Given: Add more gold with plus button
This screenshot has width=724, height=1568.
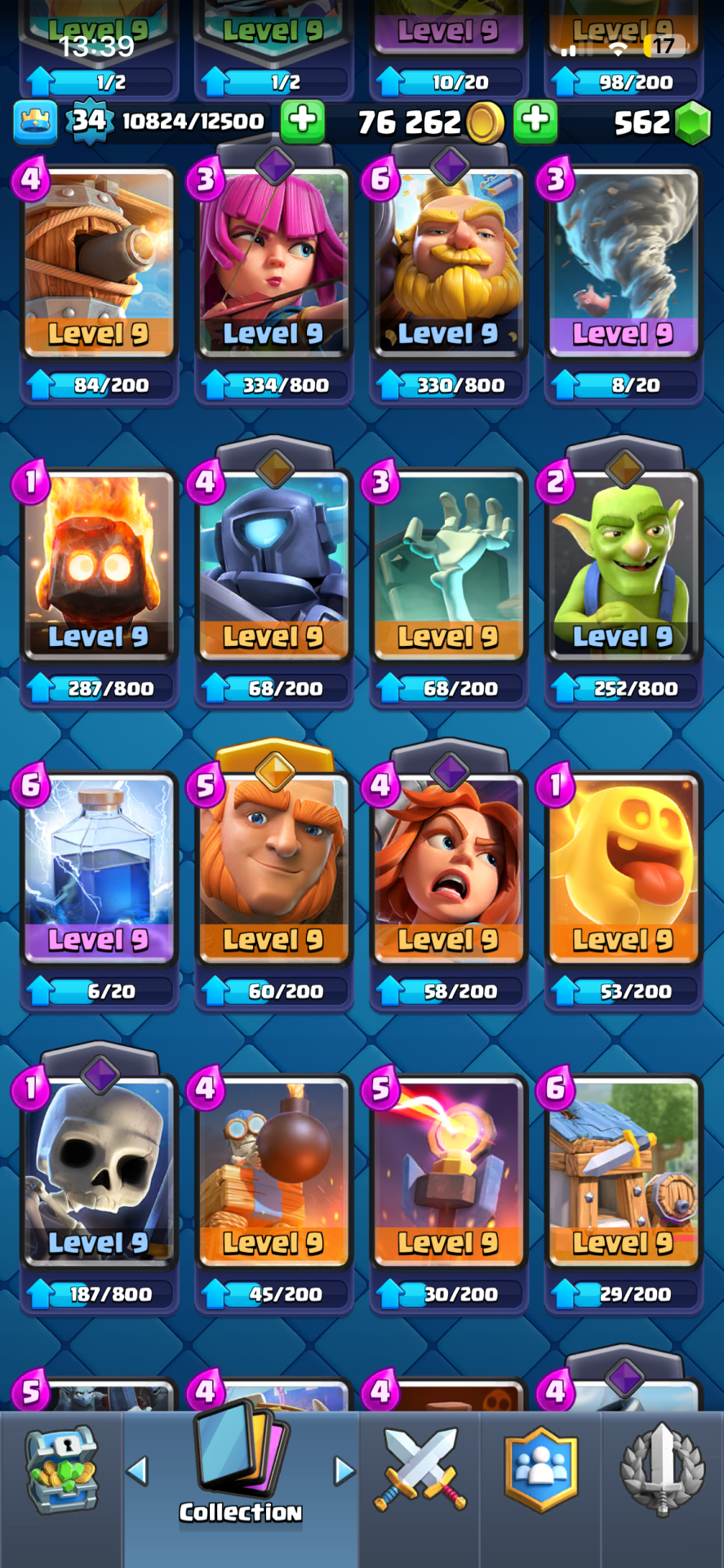Looking at the screenshot, I should pos(535,121).
